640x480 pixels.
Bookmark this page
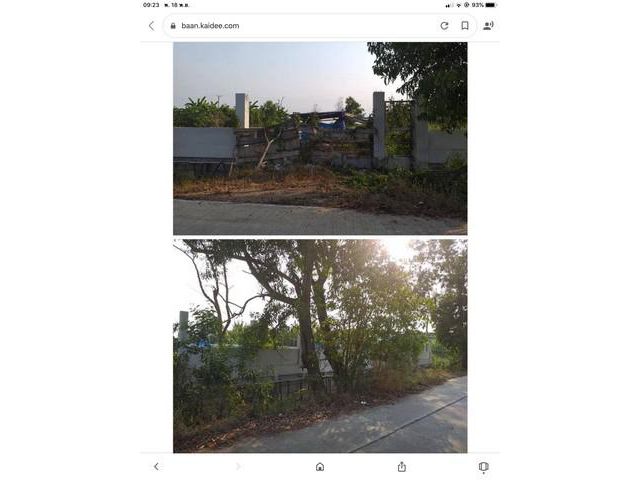coord(465,26)
